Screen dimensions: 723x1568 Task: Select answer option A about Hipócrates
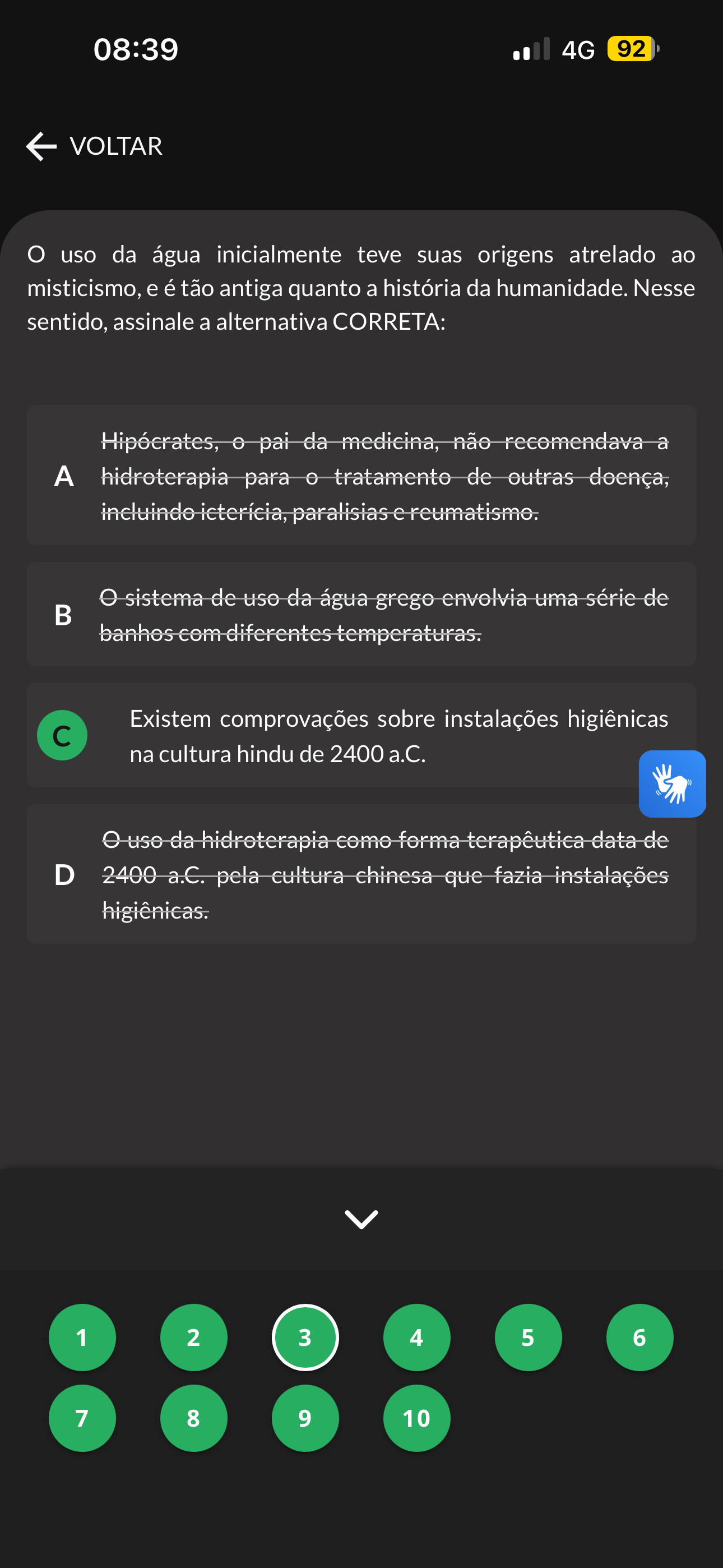pyautogui.click(x=361, y=476)
